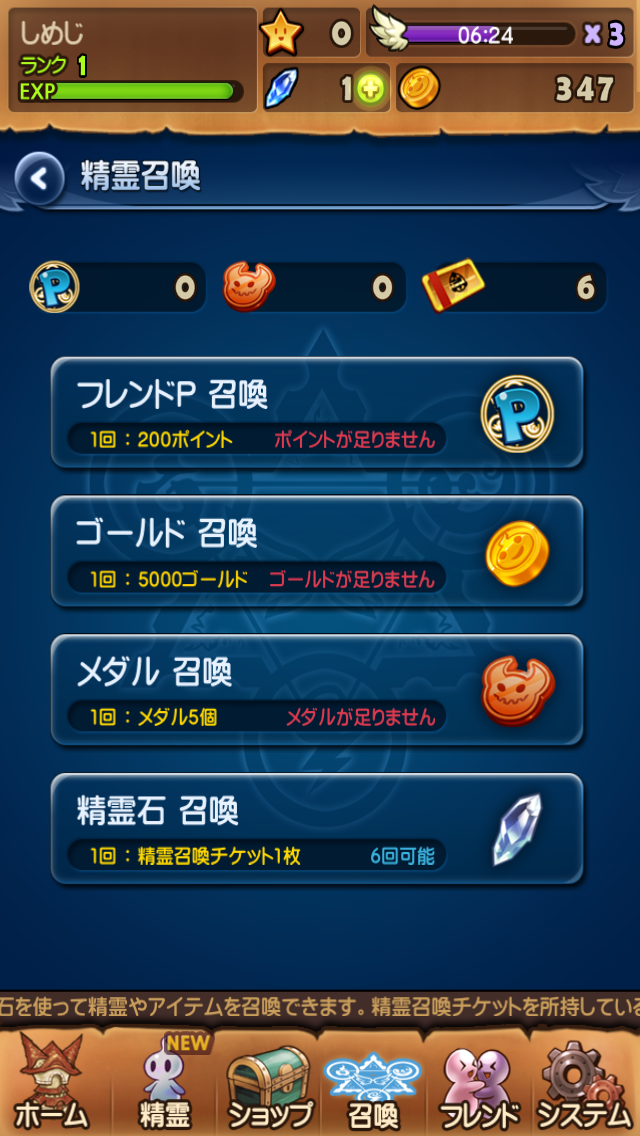Screen dimensions: 640x1136
Task: Open the システム tab
Action: 585,1082
